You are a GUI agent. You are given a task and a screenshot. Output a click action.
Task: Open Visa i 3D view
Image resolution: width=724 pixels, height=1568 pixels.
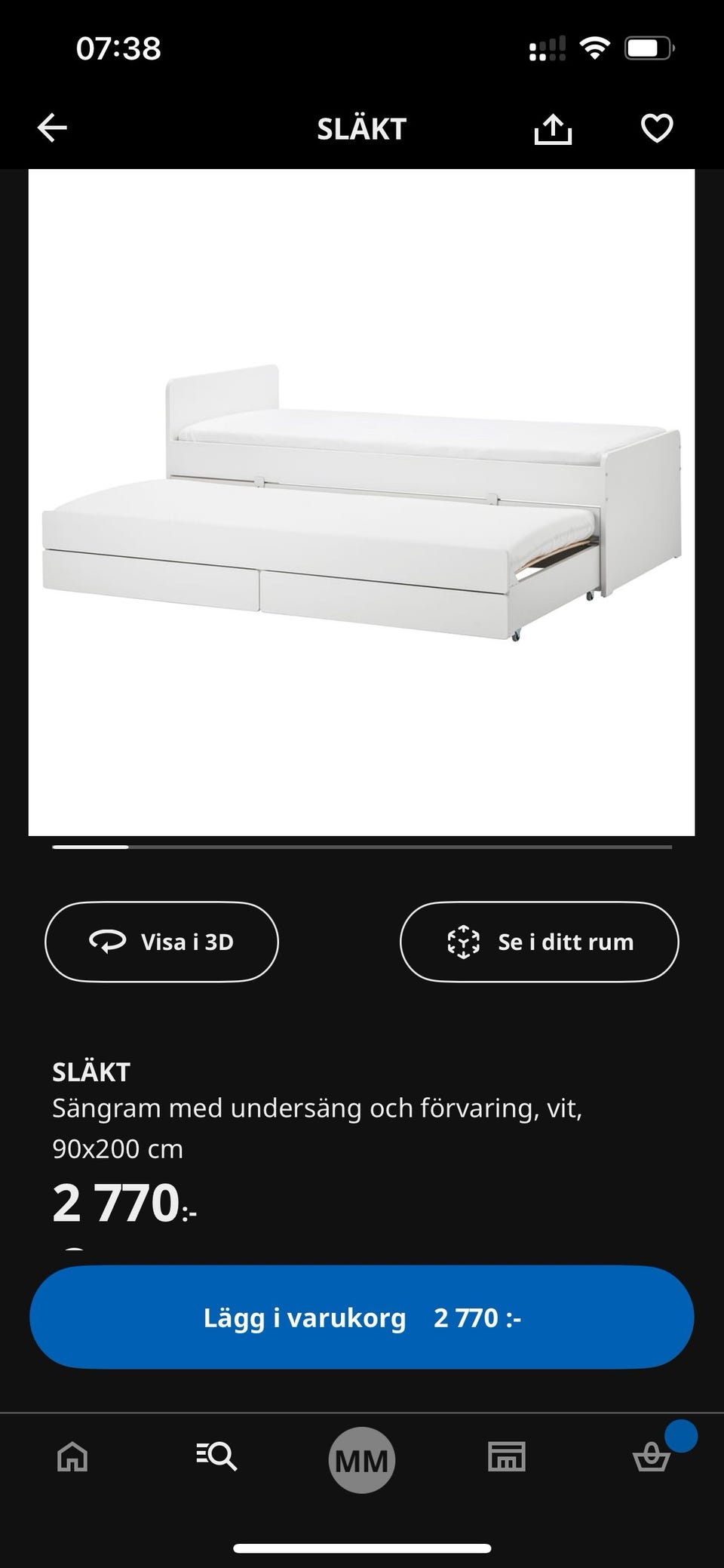coord(161,942)
